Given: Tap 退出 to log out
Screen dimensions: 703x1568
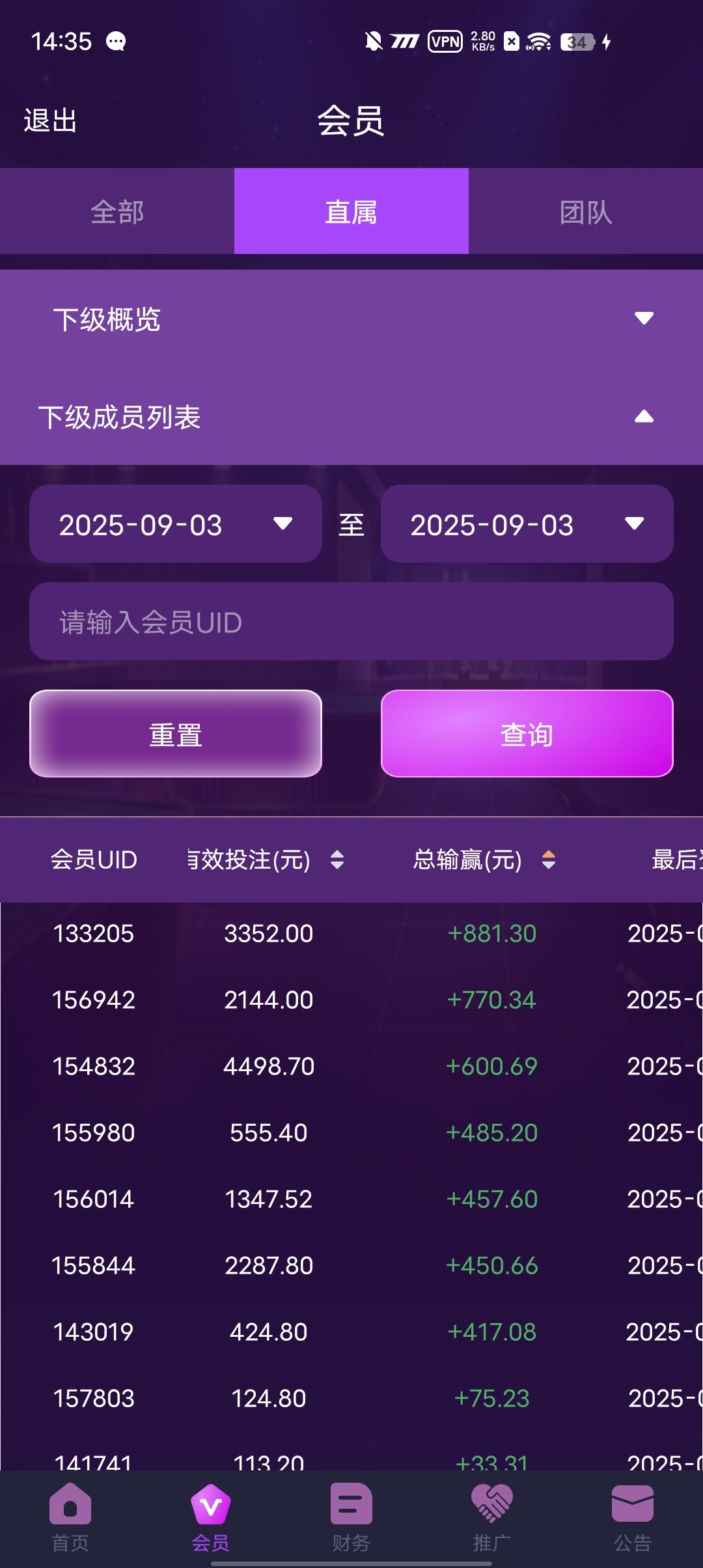Looking at the screenshot, I should [50, 121].
